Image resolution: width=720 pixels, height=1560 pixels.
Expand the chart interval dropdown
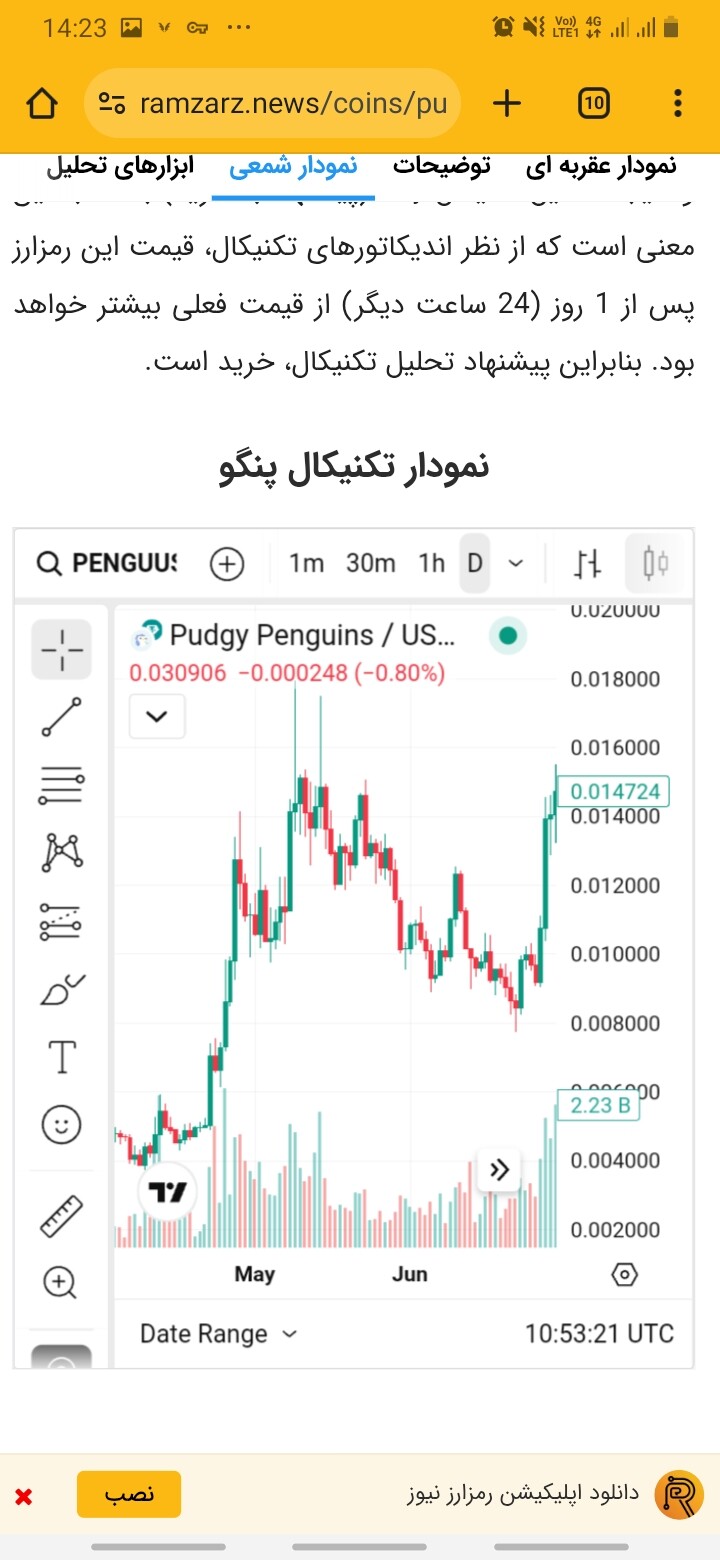pos(516,564)
